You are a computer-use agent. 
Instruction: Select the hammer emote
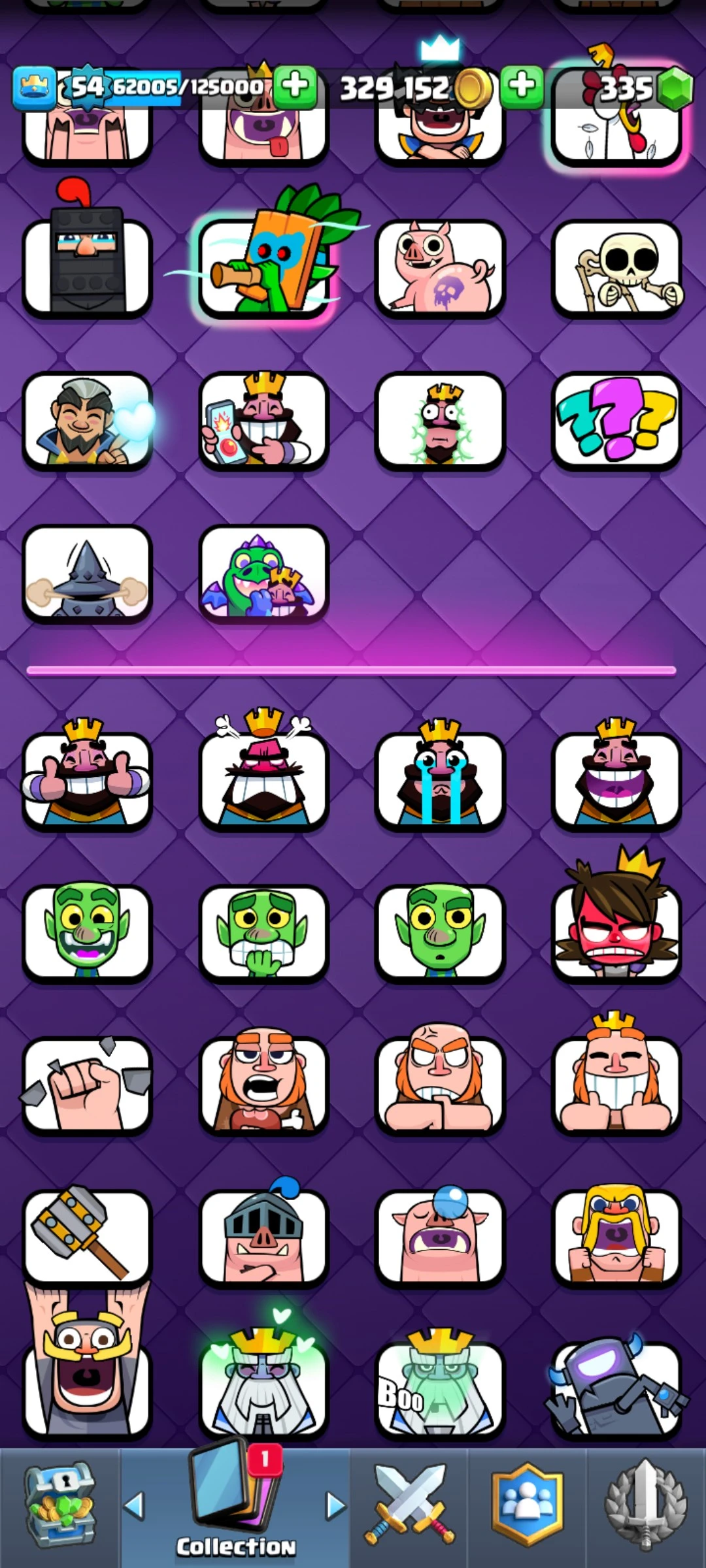[x=86, y=1235]
